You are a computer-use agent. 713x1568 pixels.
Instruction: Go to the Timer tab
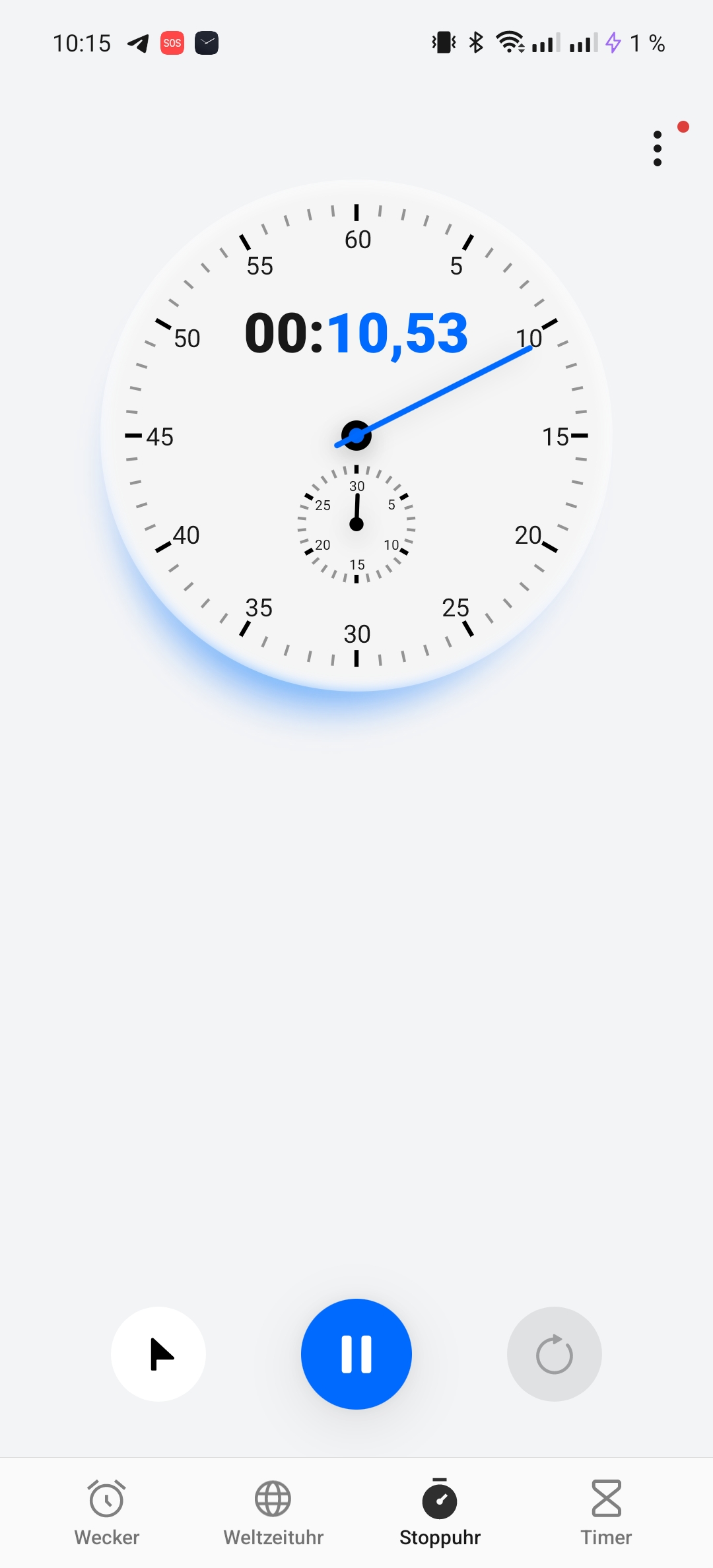tap(606, 1513)
